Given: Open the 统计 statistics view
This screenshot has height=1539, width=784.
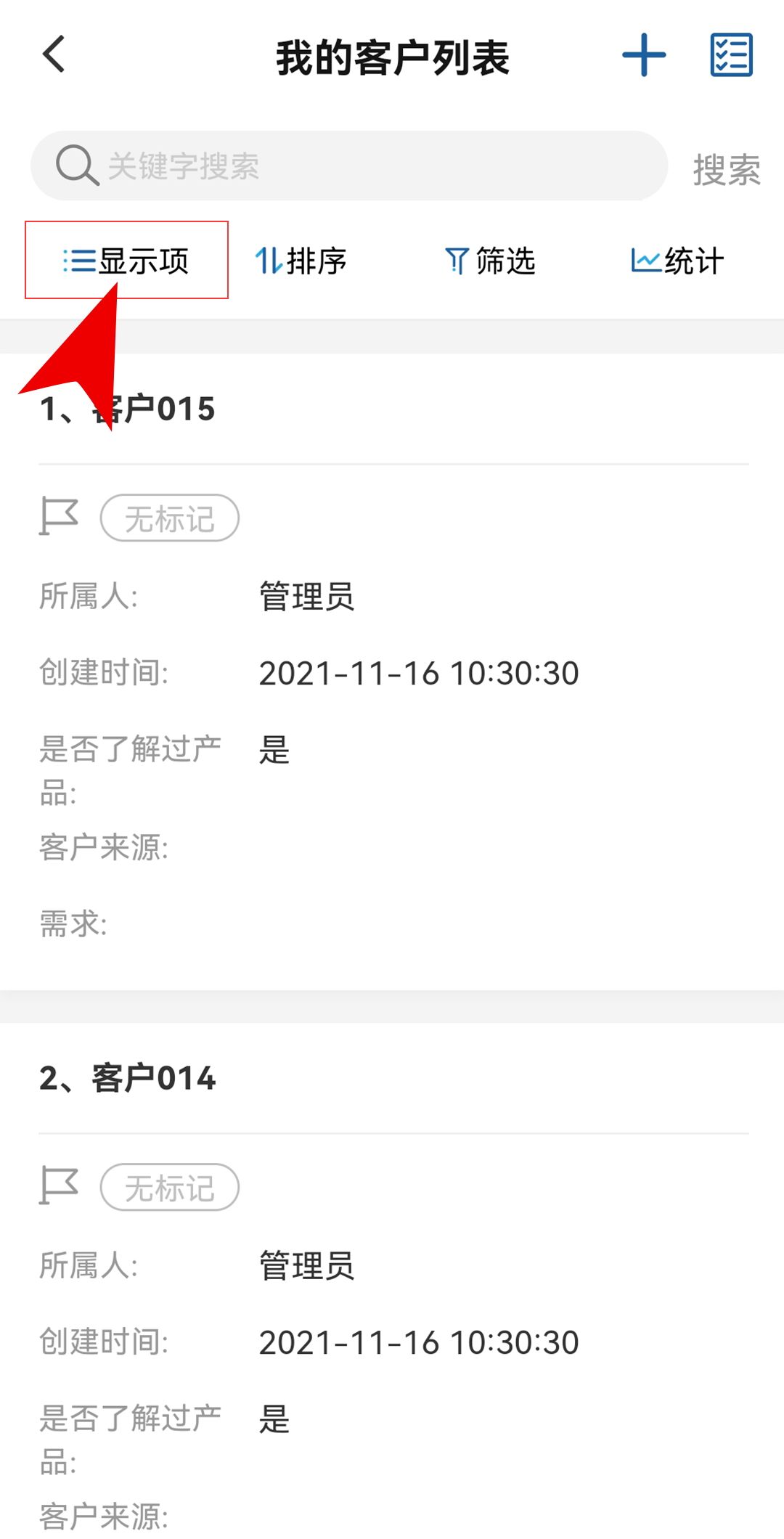Looking at the screenshot, I should (x=678, y=261).
